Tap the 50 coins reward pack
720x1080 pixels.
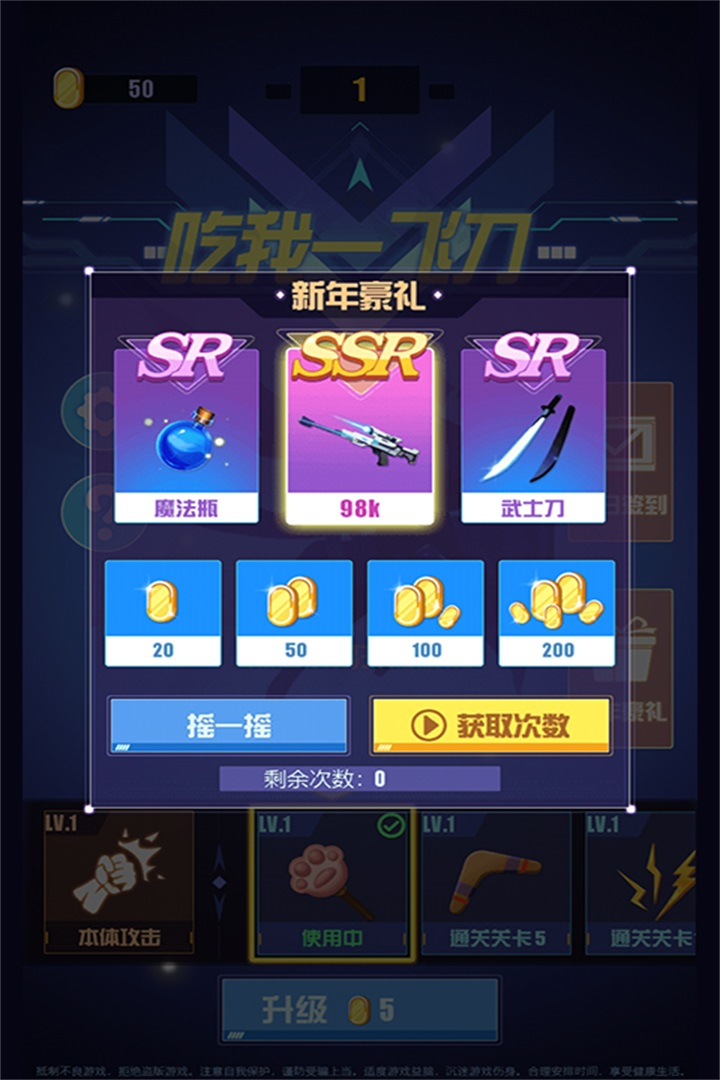pyautogui.click(x=294, y=610)
